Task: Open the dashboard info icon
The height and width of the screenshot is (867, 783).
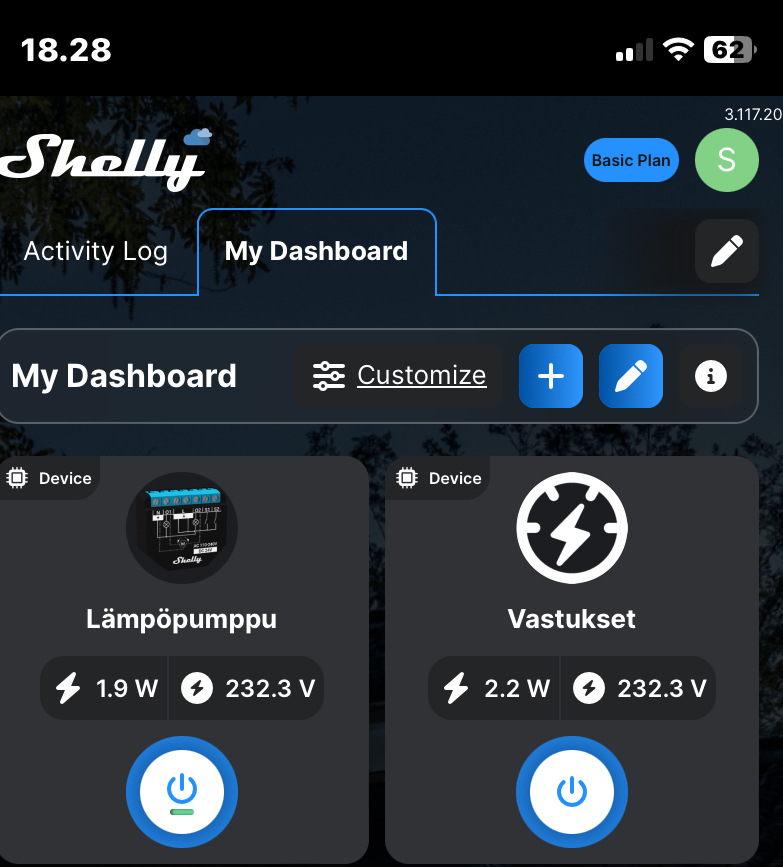Action: 711,376
